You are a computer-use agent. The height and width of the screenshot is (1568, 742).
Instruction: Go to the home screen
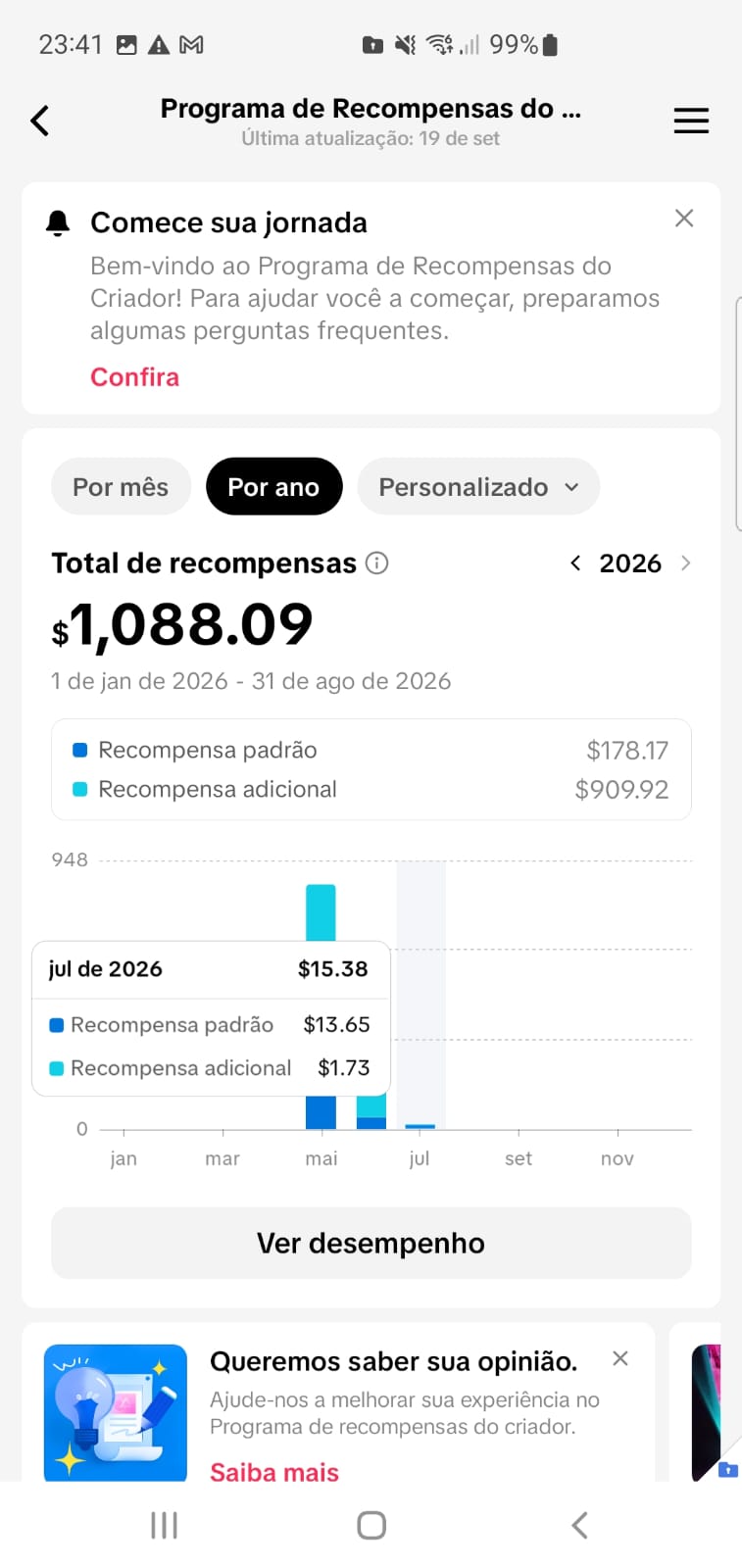pyautogui.click(x=371, y=1525)
